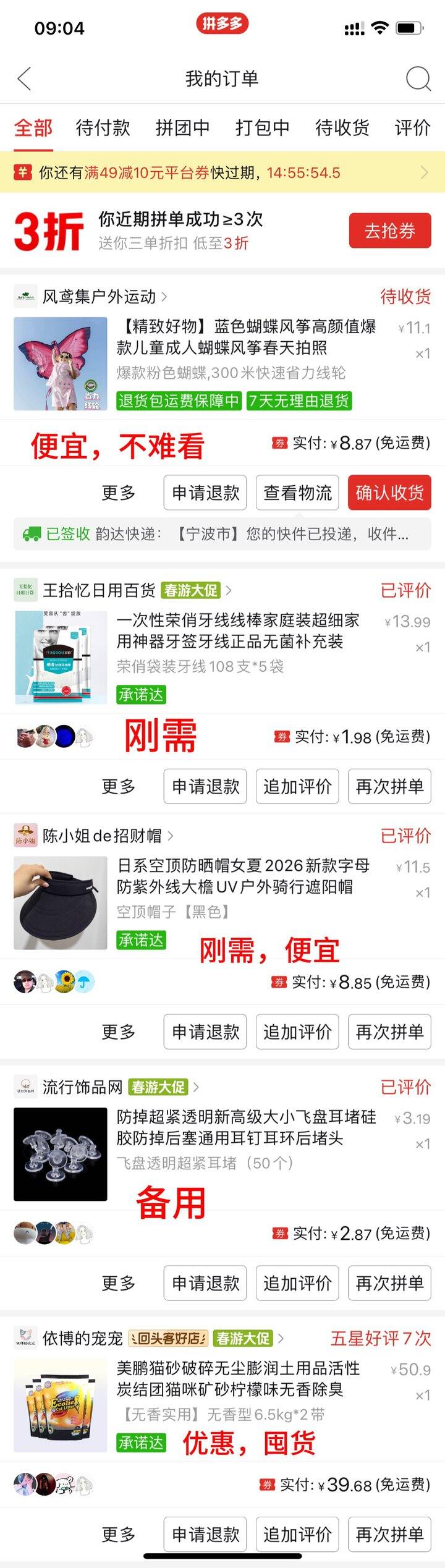
Task: Request a refund on the kite order
Action: pos(205,493)
